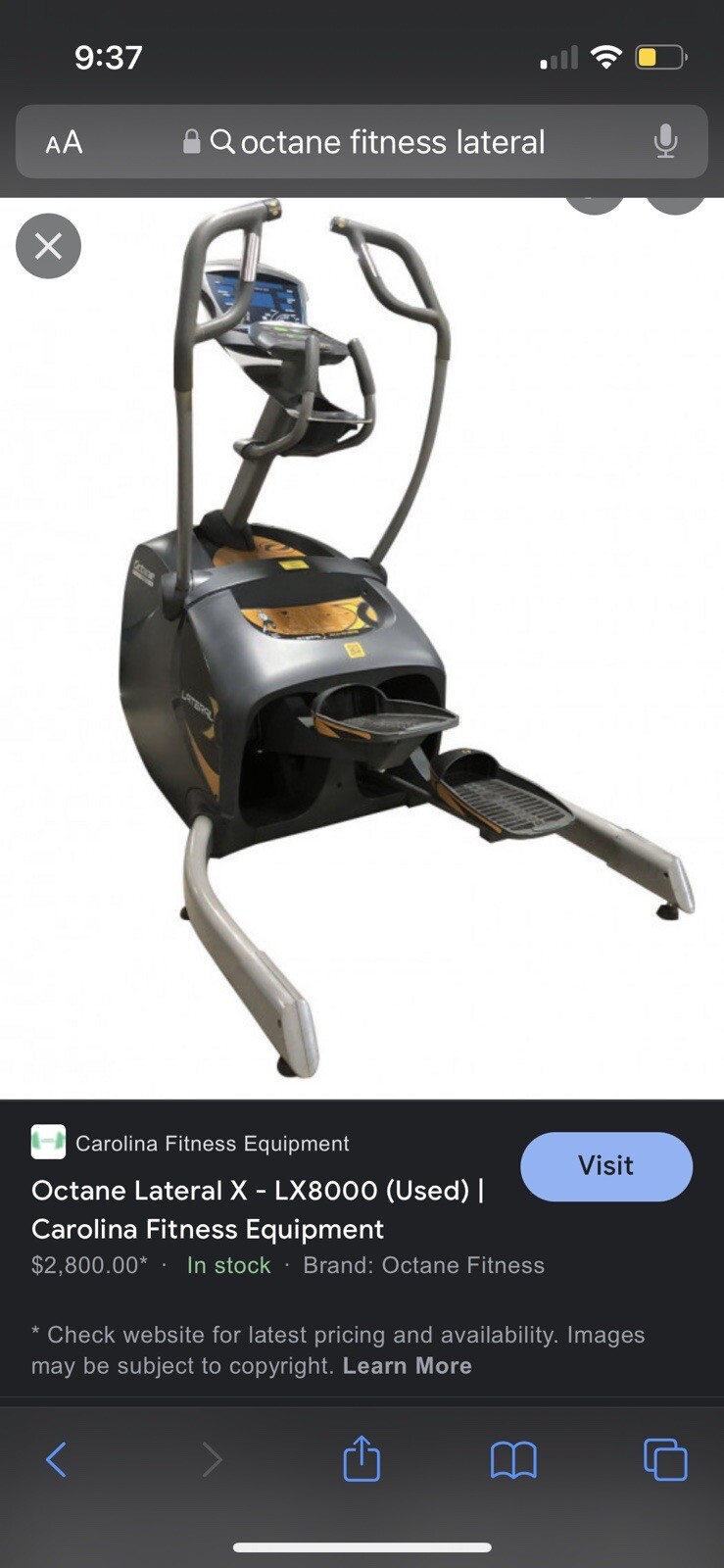Open the AA reader options
This screenshot has width=724, height=1568.
pyautogui.click(x=64, y=143)
